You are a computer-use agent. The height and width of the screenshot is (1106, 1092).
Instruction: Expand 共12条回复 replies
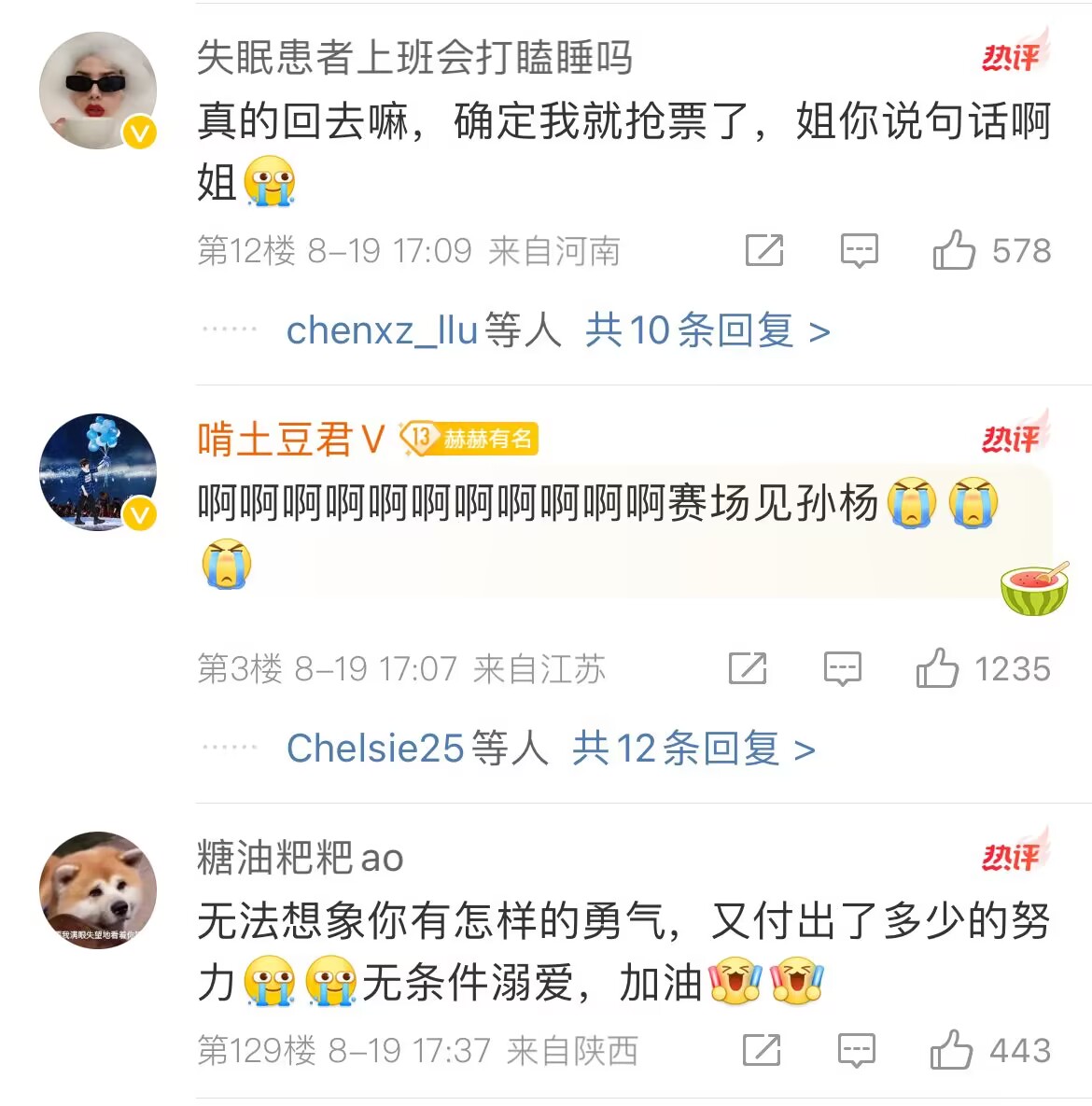pyautogui.click(x=693, y=749)
